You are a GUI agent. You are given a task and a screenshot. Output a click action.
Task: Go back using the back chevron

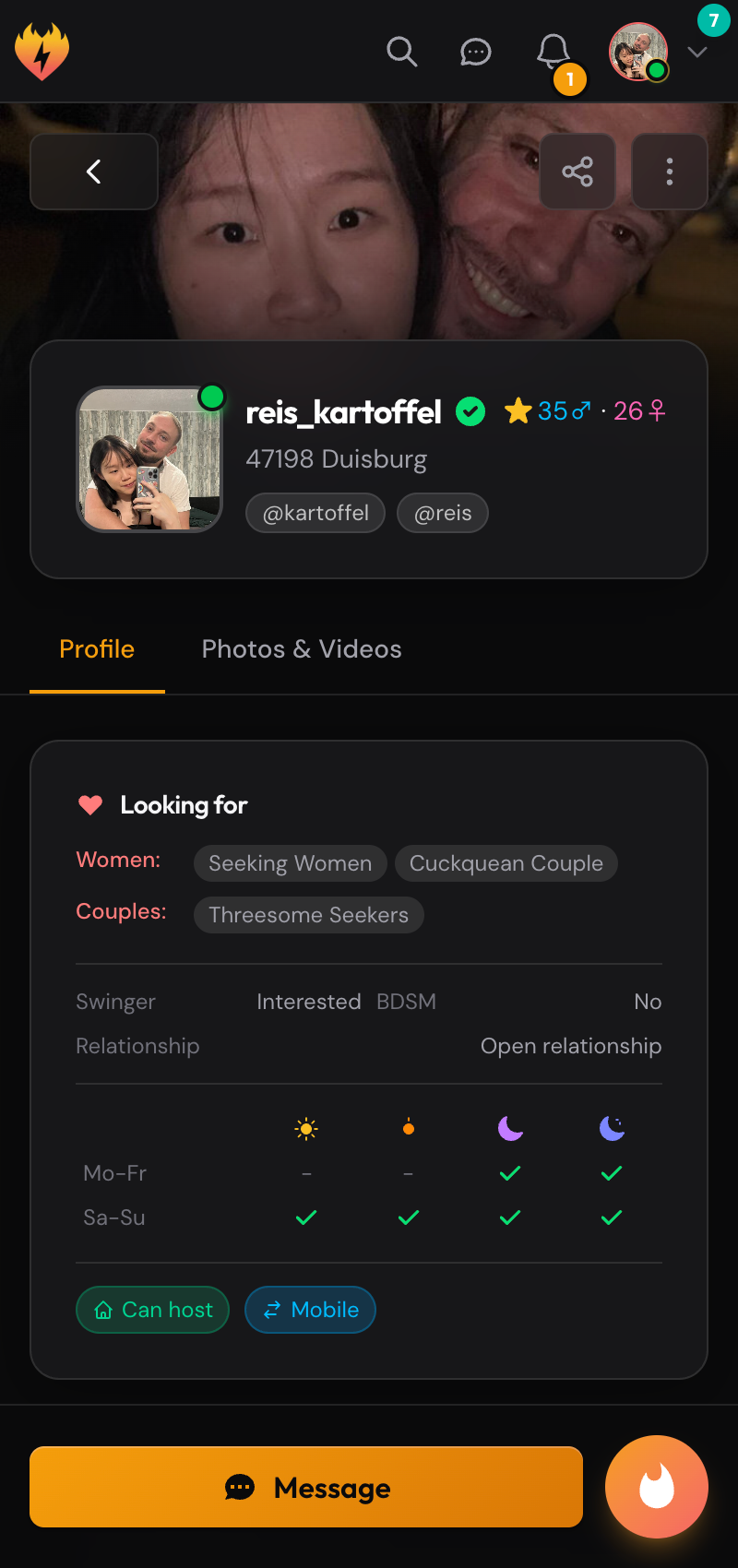[93, 172]
